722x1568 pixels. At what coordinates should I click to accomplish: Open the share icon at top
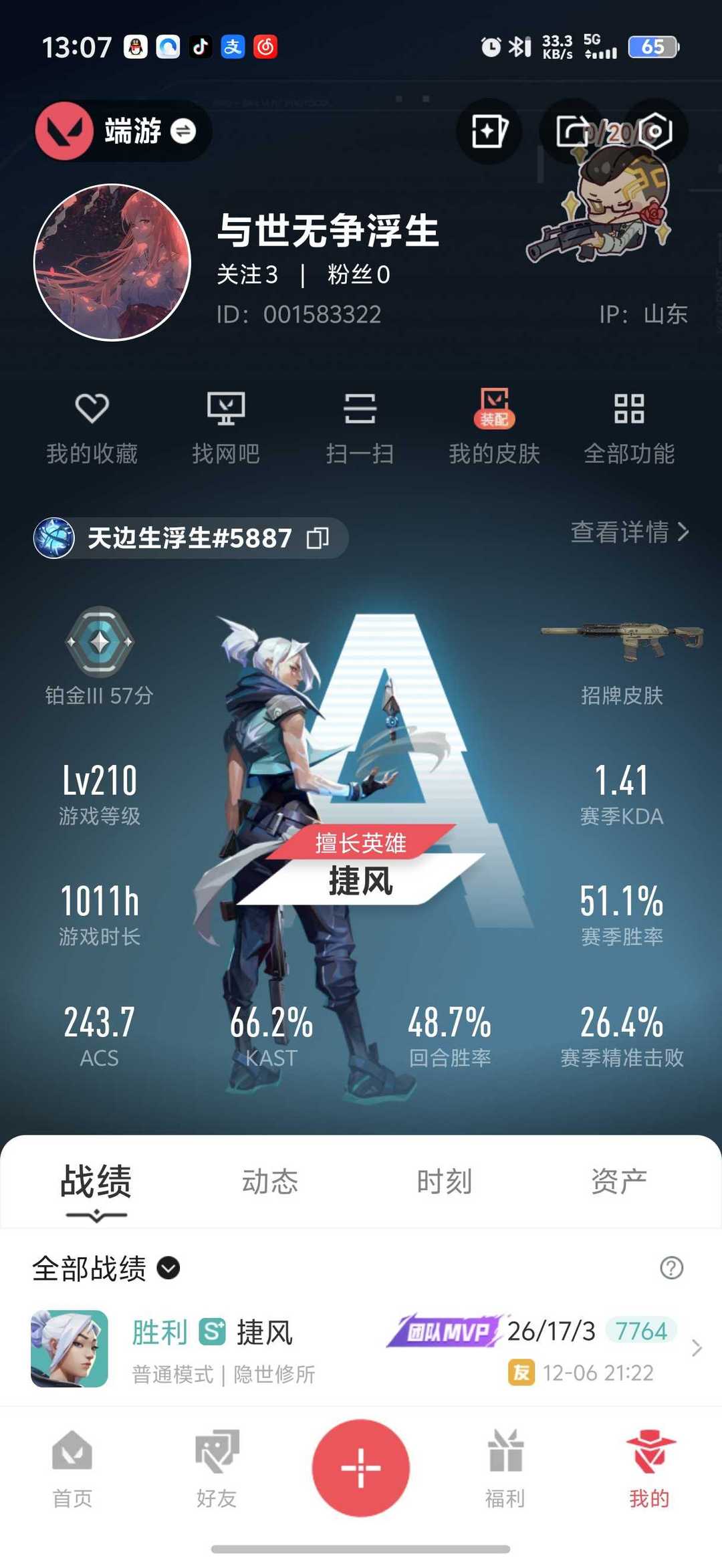click(572, 131)
